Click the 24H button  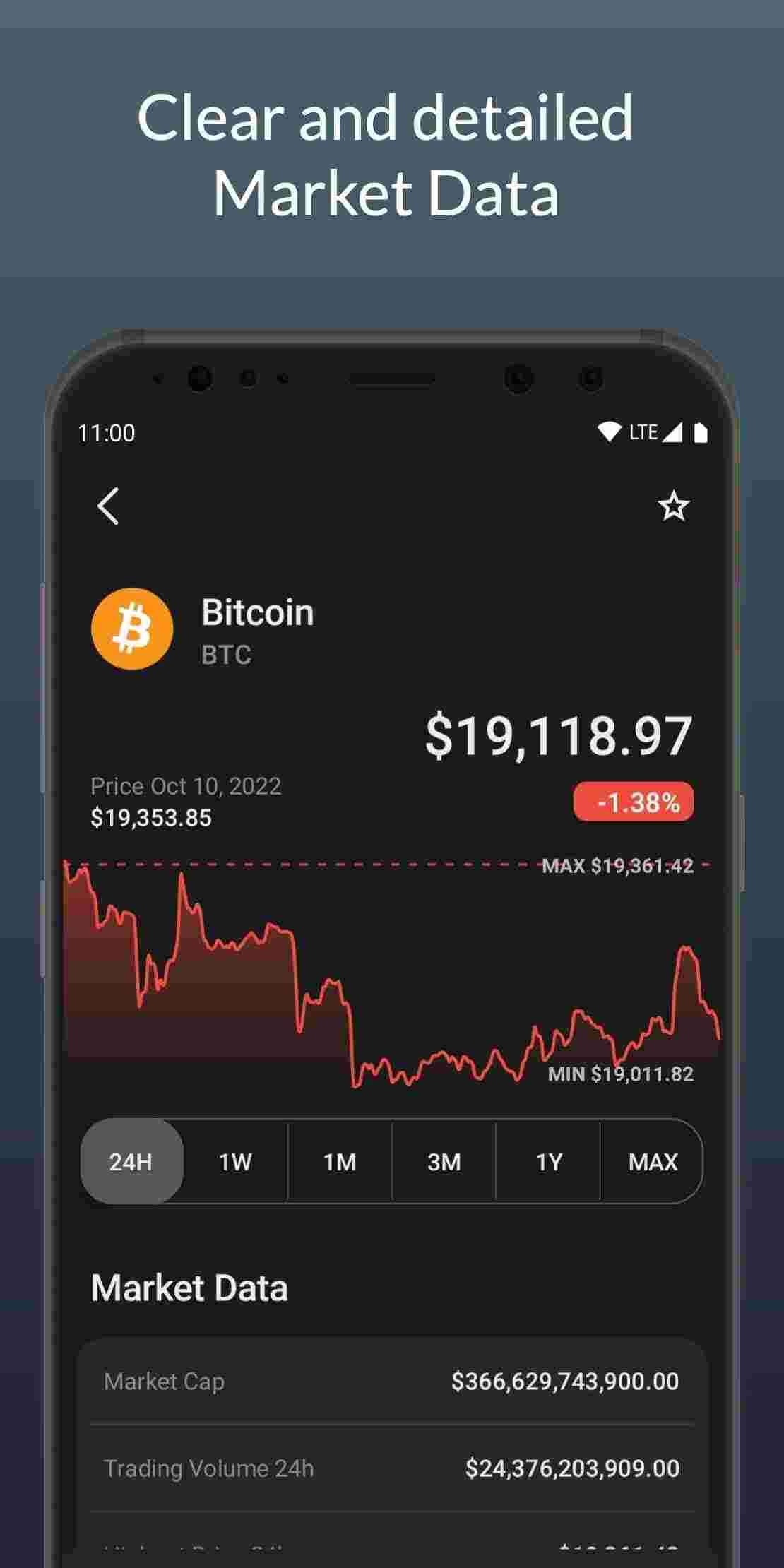pos(131,1162)
